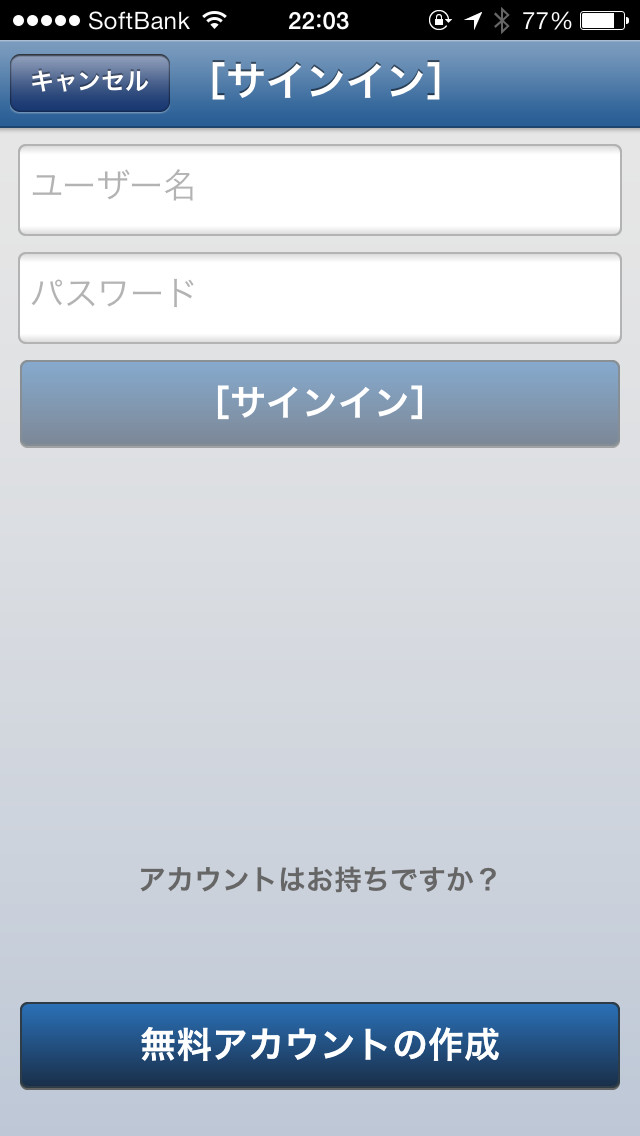Focus the ユーザー名 field
Viewport: 640px width, 1136px height.
[x=320, y=190]
